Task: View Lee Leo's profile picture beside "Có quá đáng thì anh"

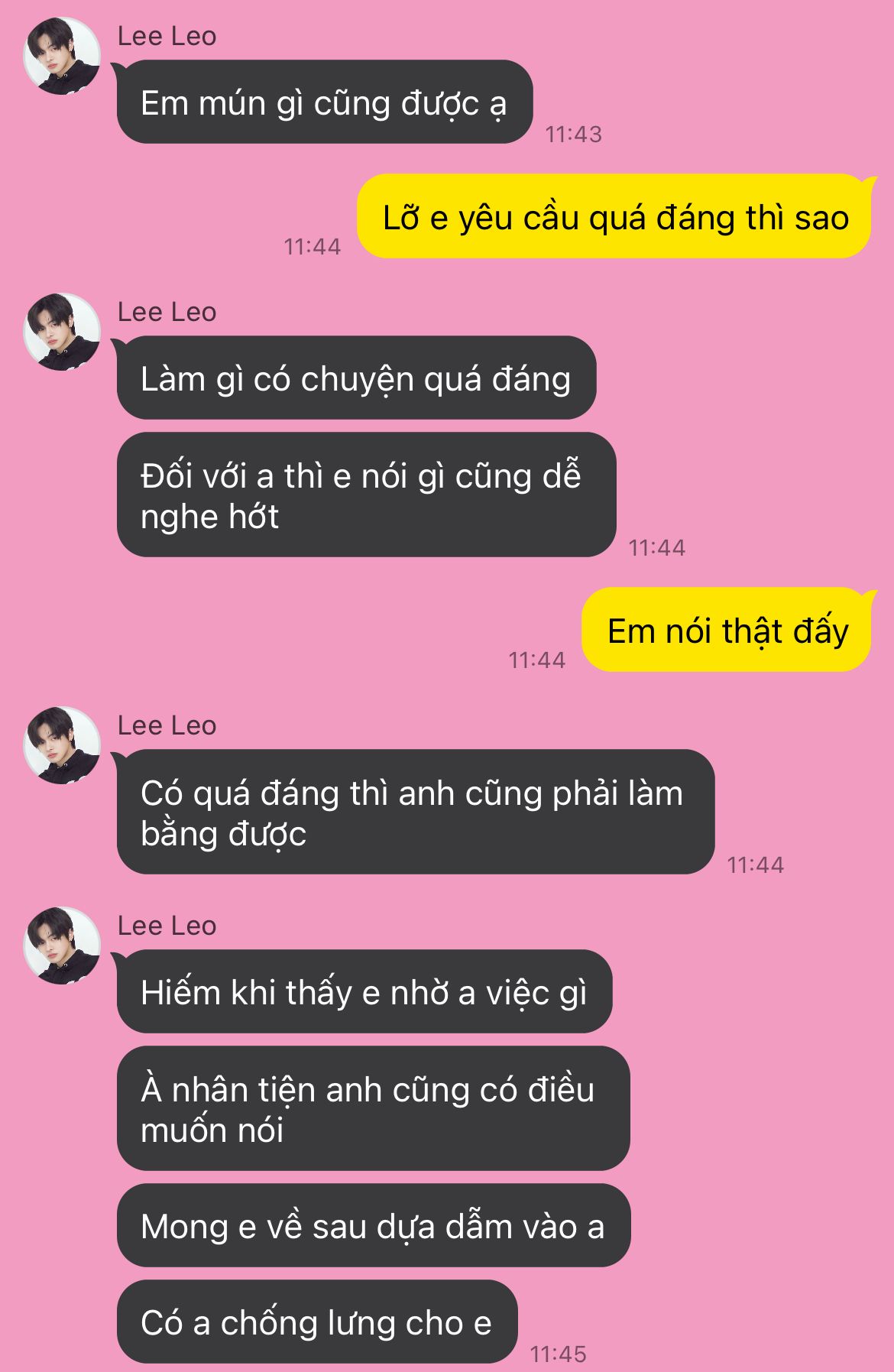Action: pos(62,746)
